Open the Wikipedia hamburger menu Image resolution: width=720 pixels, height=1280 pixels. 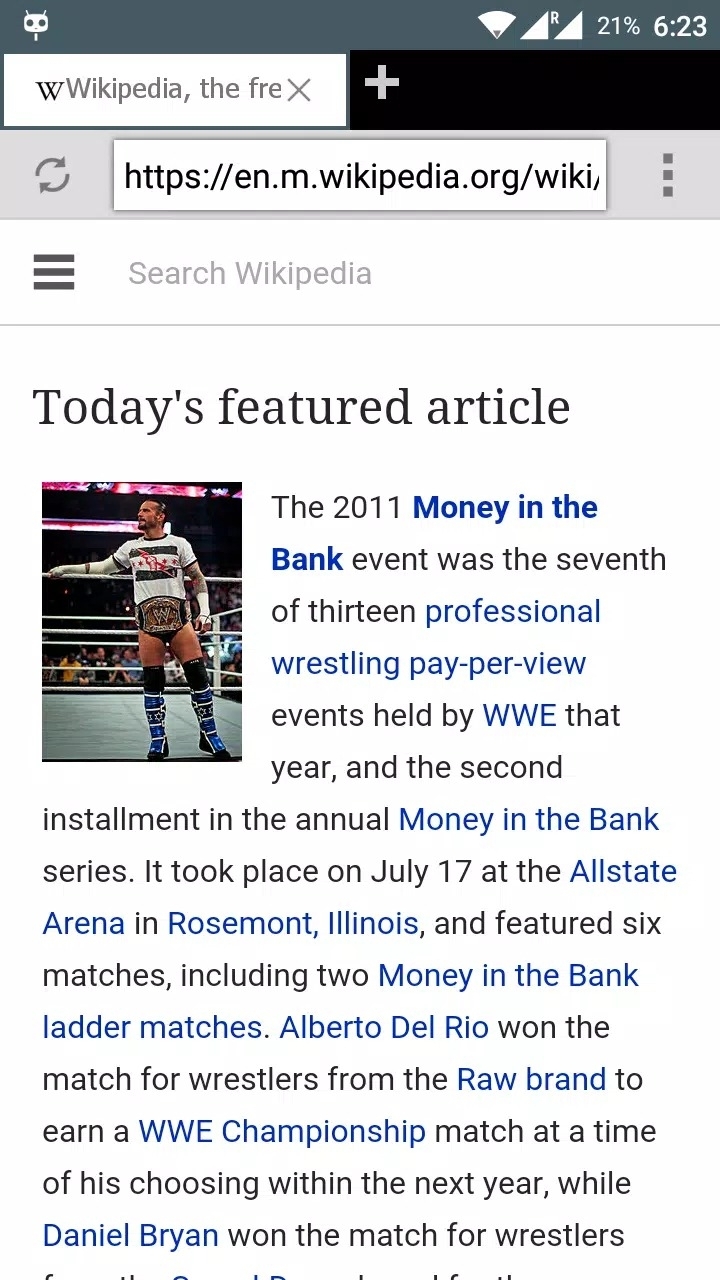click(54, 272)
